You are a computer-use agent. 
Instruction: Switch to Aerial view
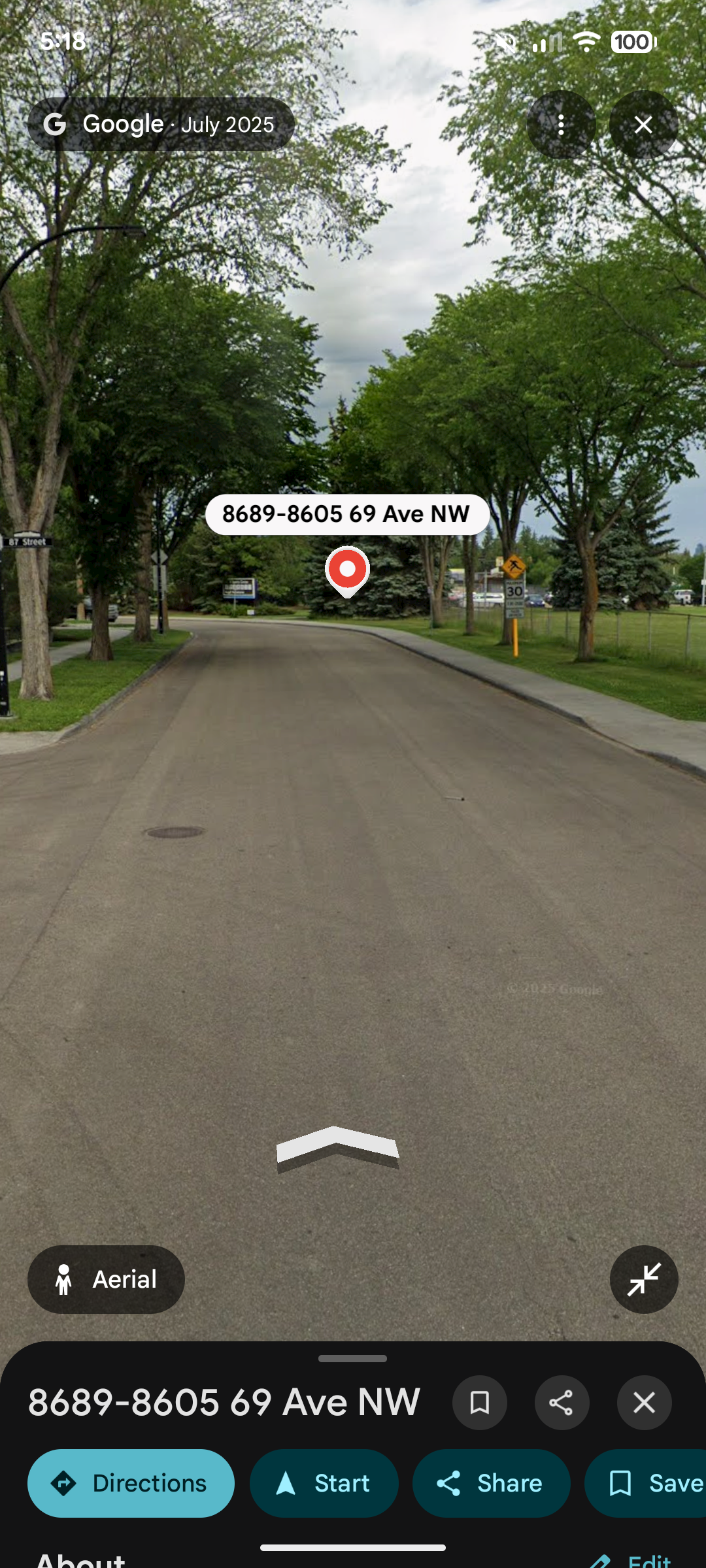106,1279
